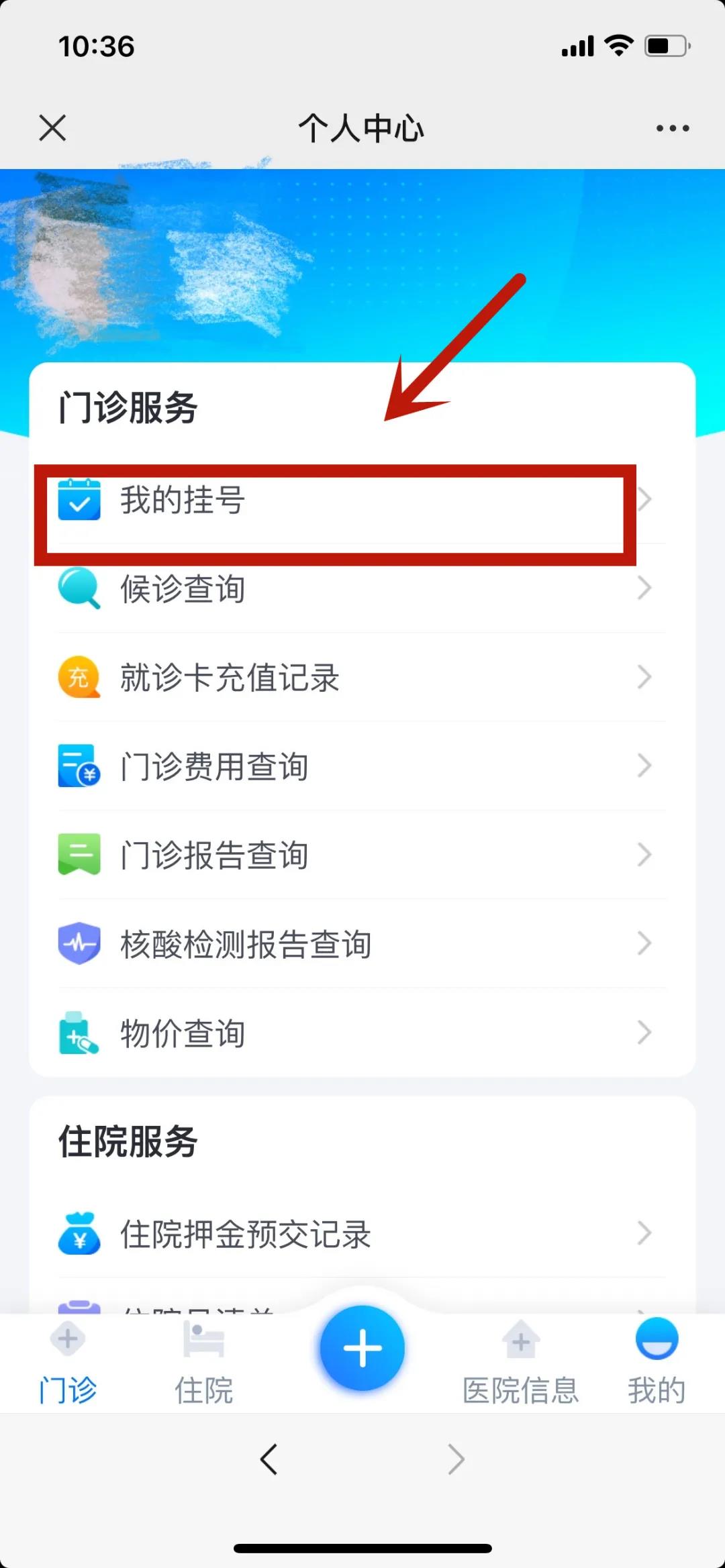Screen dimensions: 725x1568
Task: Tap the browser forward arrow
Action: click(456, 1459)
